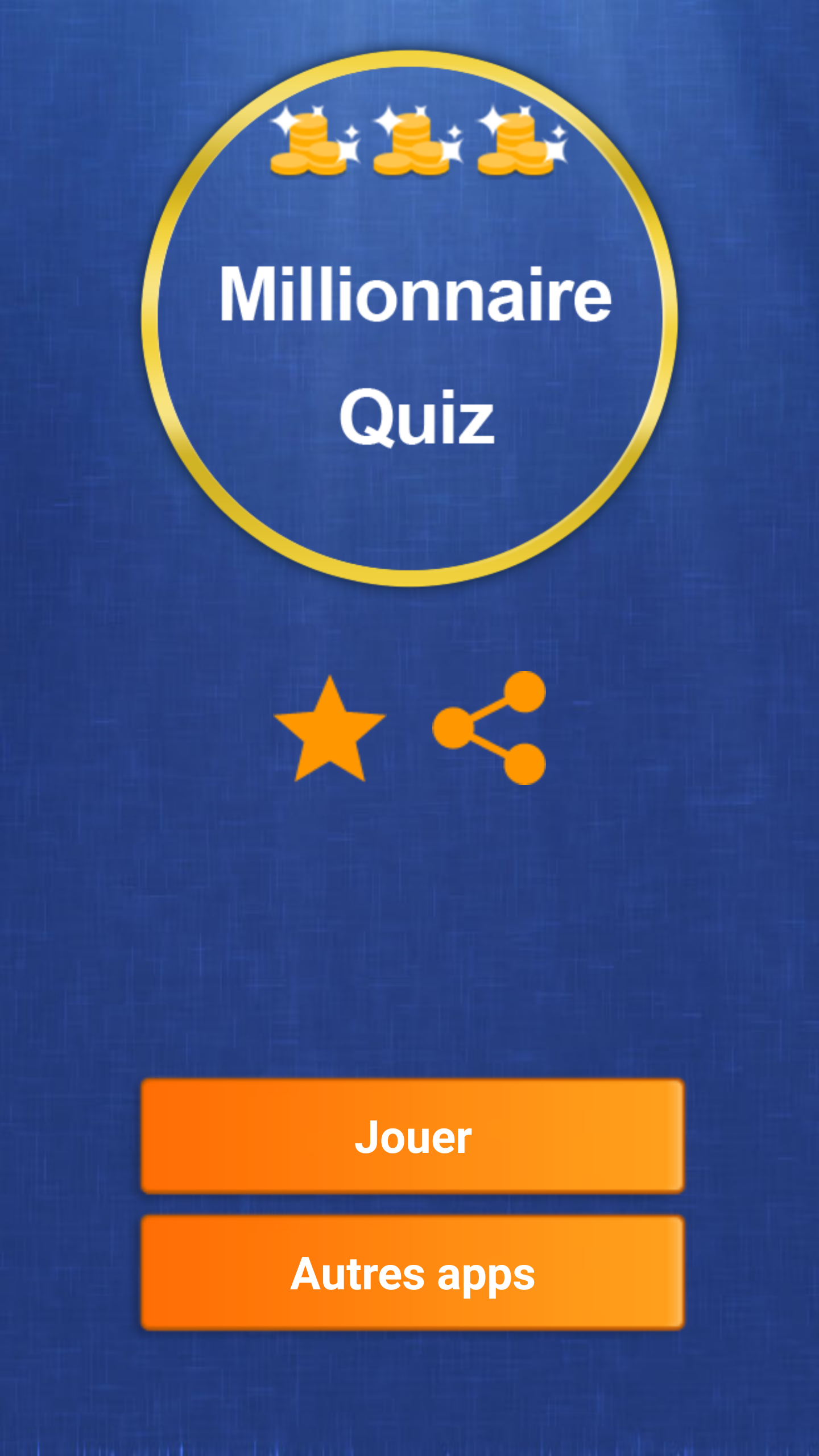Open the Autres apps button
Viewport: 819px width, 1456px height.
tap(412, 1273)
